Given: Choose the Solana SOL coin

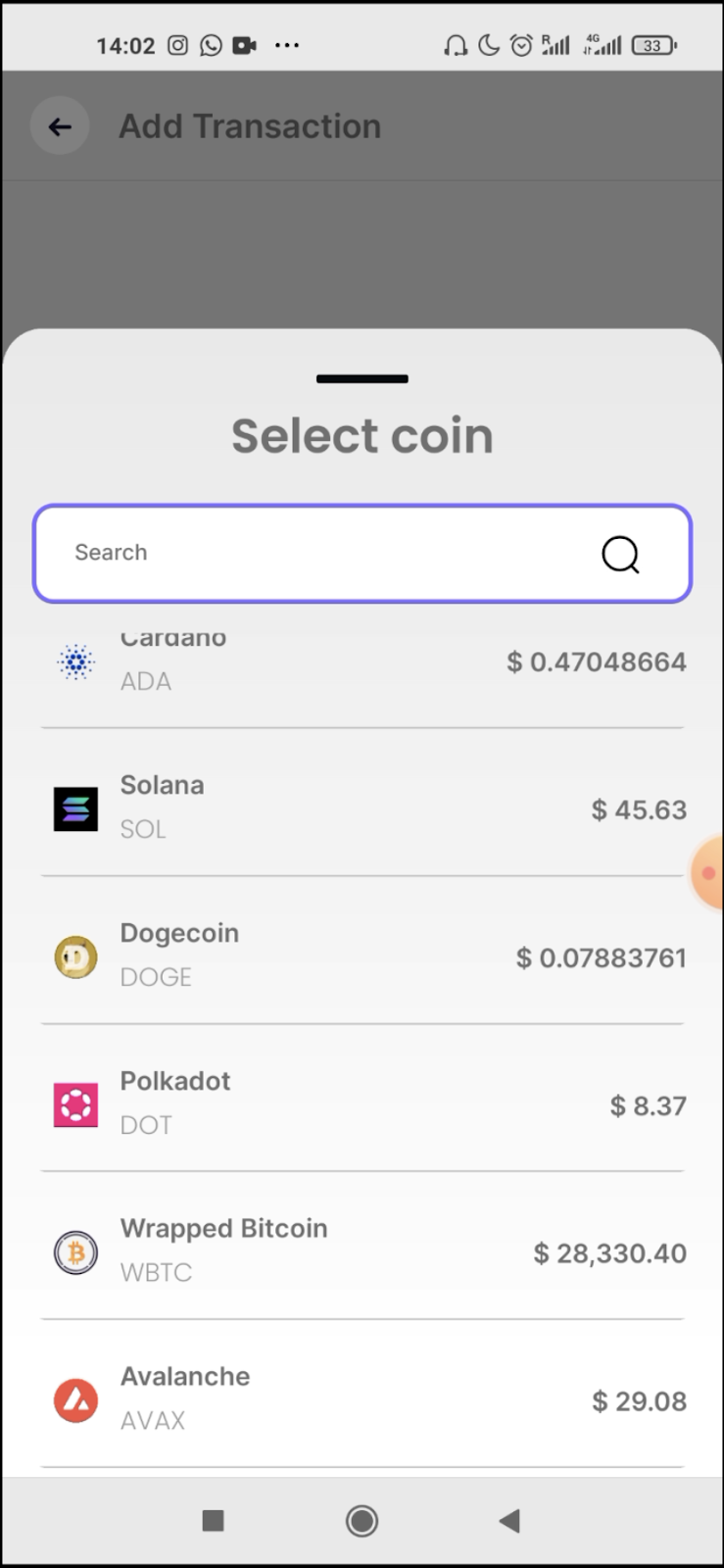Looking at the screenshot, I should (x=362, y=808).
